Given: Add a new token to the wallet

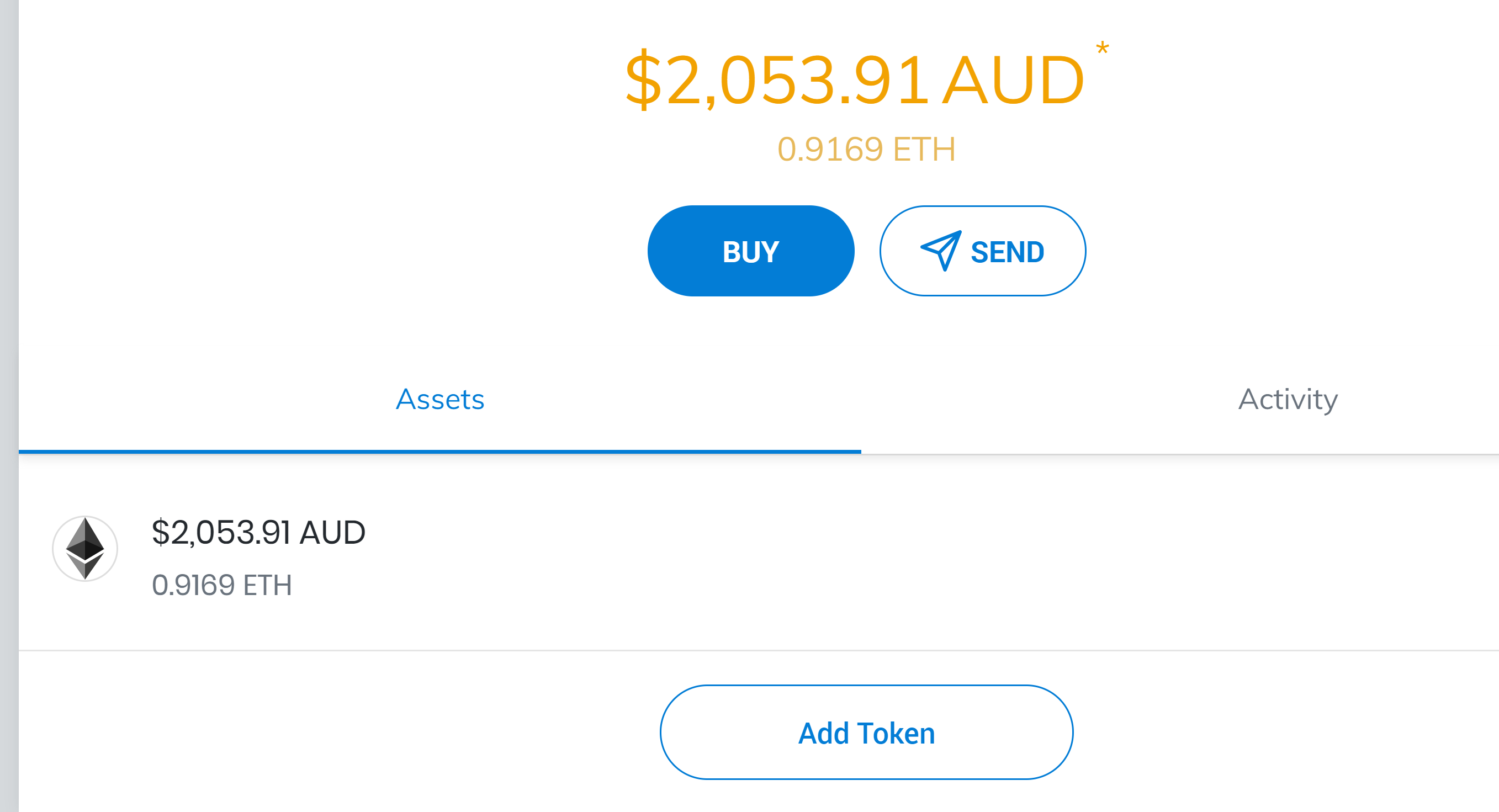Looking at the screenshot, I should click(x=866, y=733).
